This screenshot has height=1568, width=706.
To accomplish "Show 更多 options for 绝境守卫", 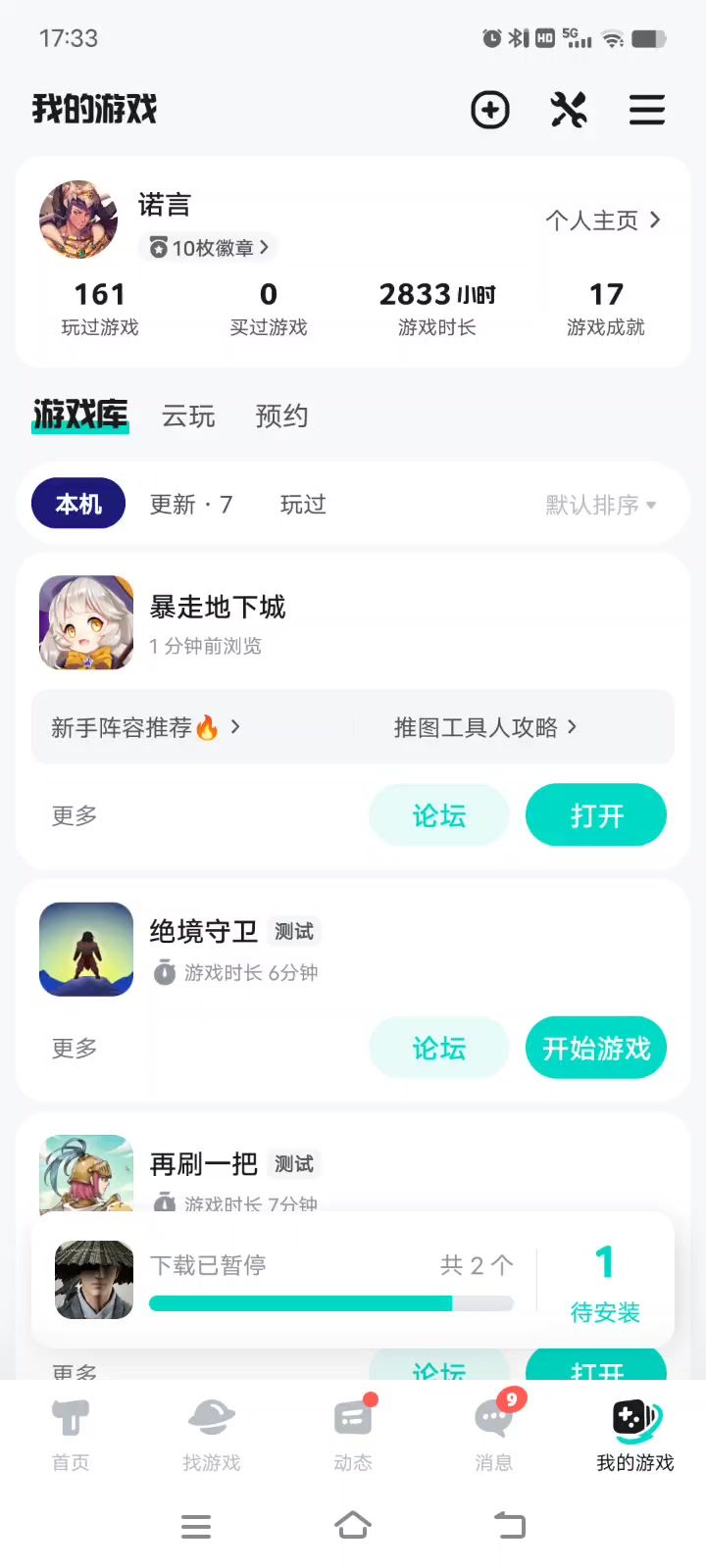I will pyautogui.click(x=75, y=1049).
